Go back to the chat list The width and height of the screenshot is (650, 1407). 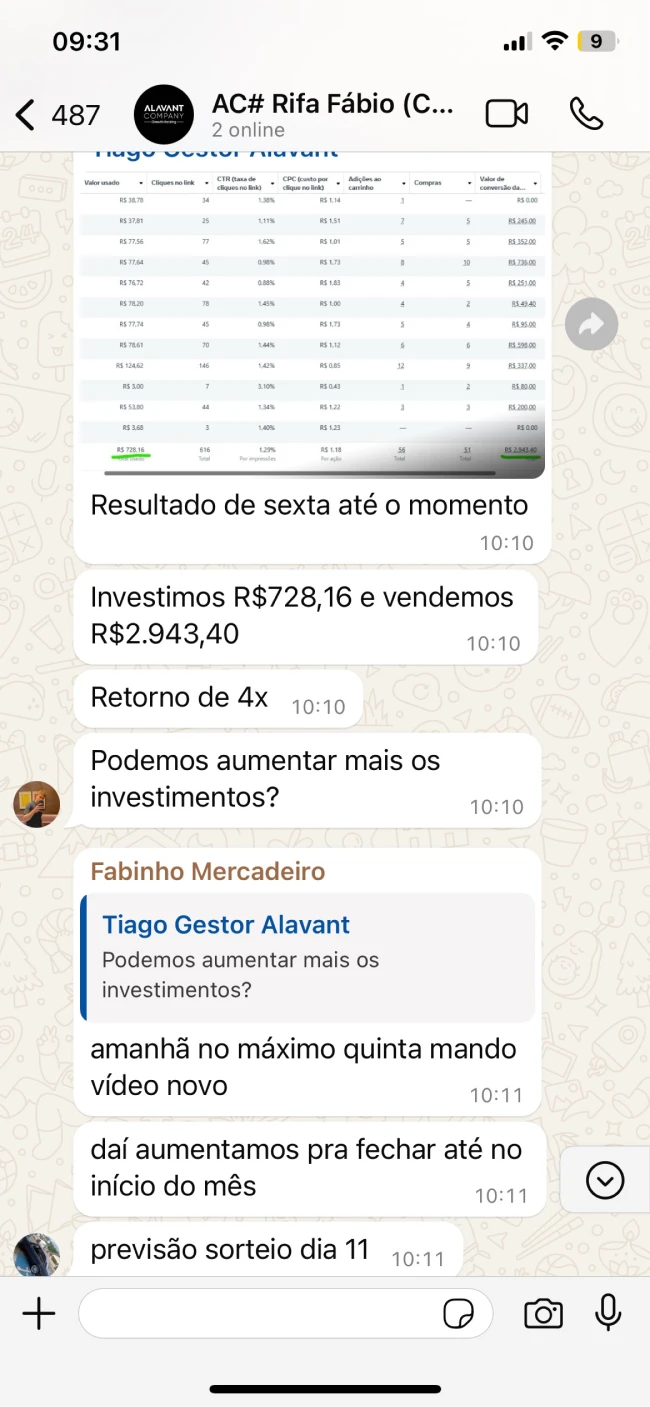(57, 115)
